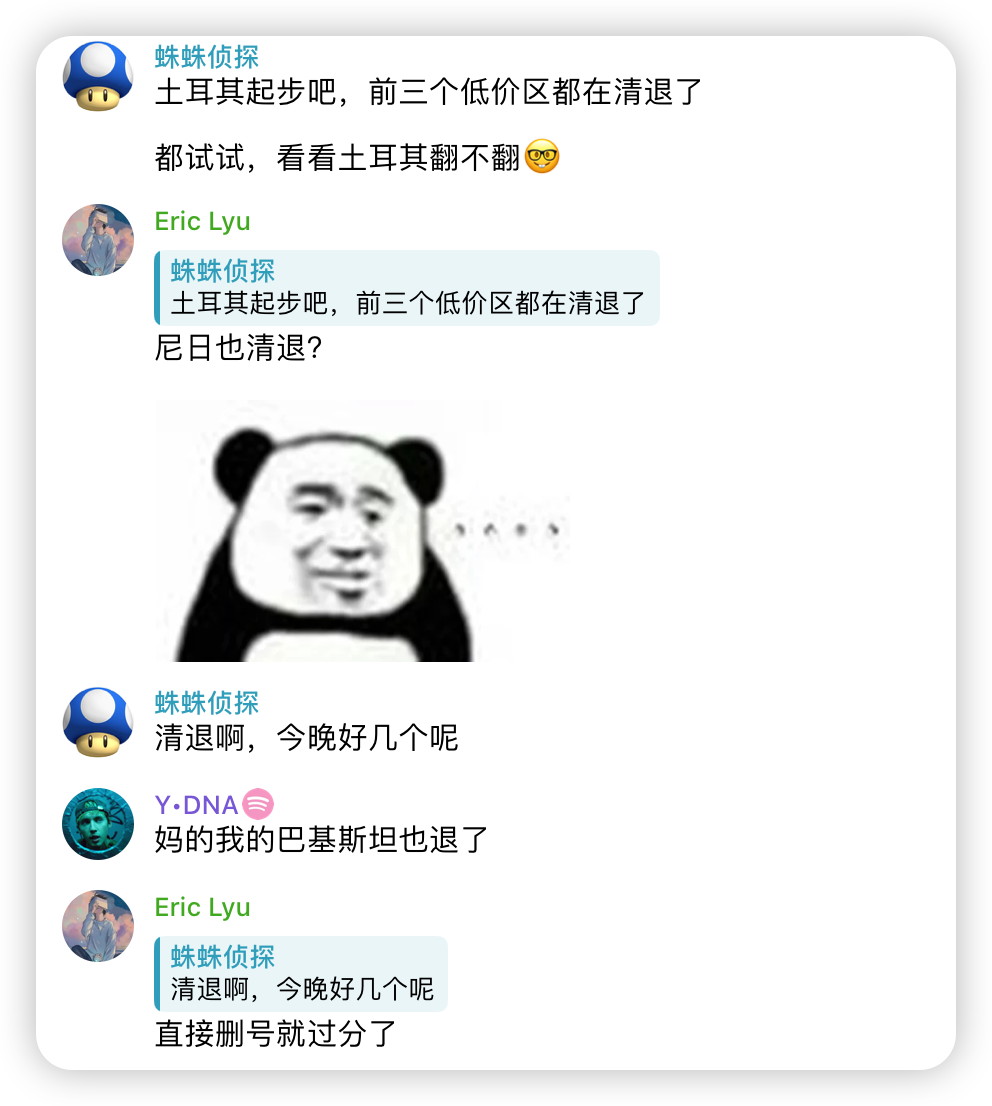
Task: Open Eric Lyu's avatar beside 直接删号就过分了 message
Action: (98, 926)
